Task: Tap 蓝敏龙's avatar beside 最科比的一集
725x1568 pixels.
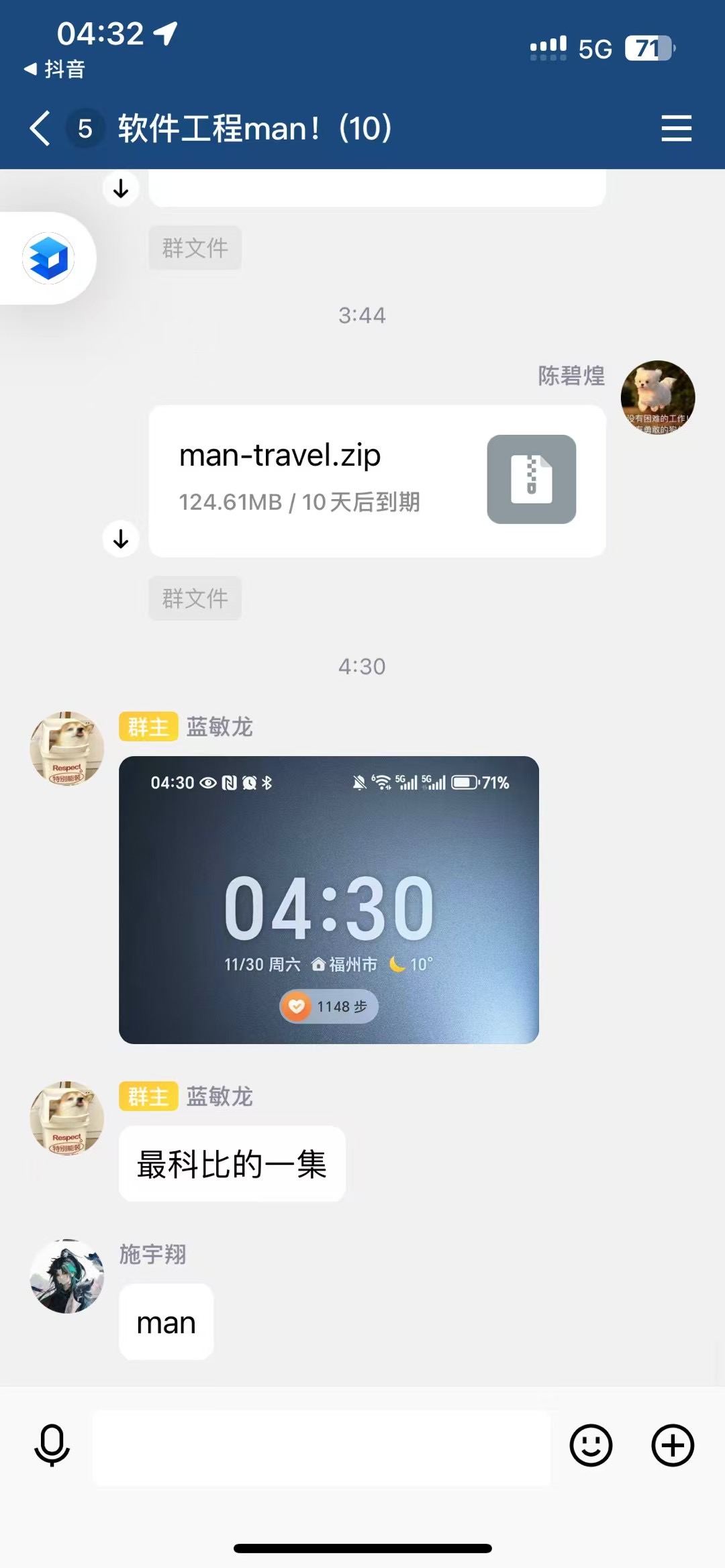Action: 67,1118
